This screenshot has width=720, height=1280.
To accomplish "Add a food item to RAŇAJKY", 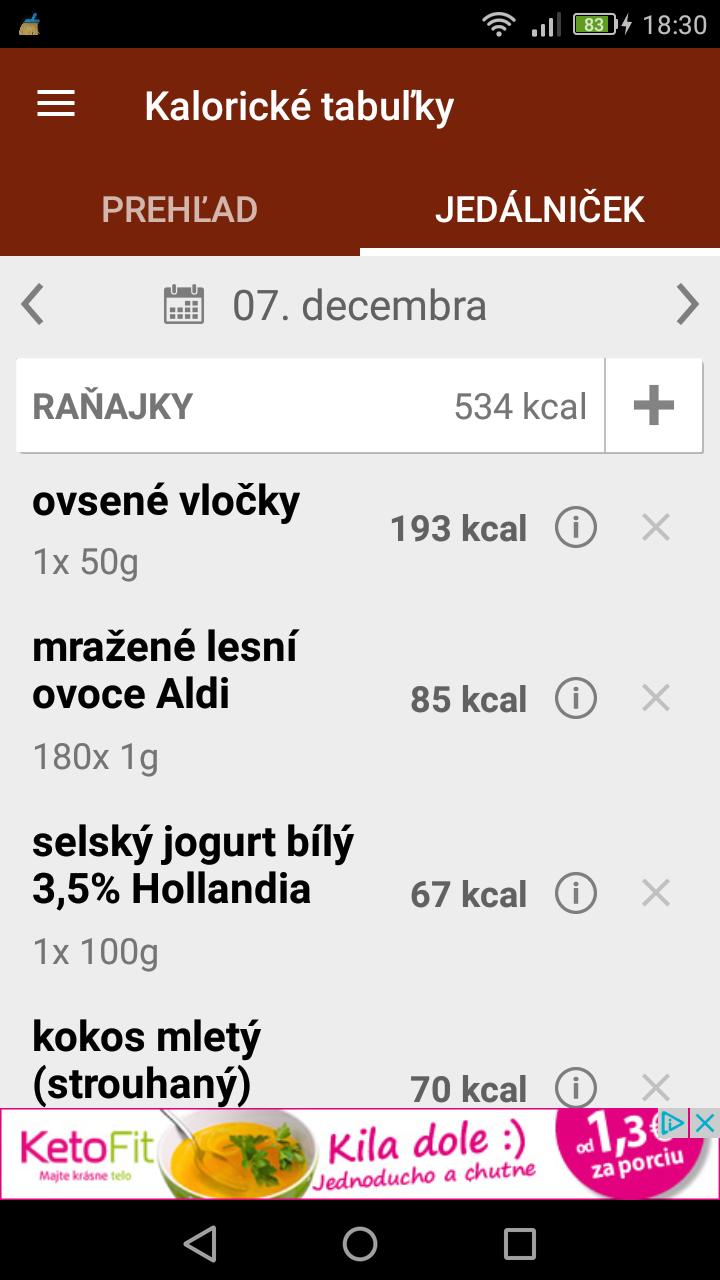I will pos(654,406).
